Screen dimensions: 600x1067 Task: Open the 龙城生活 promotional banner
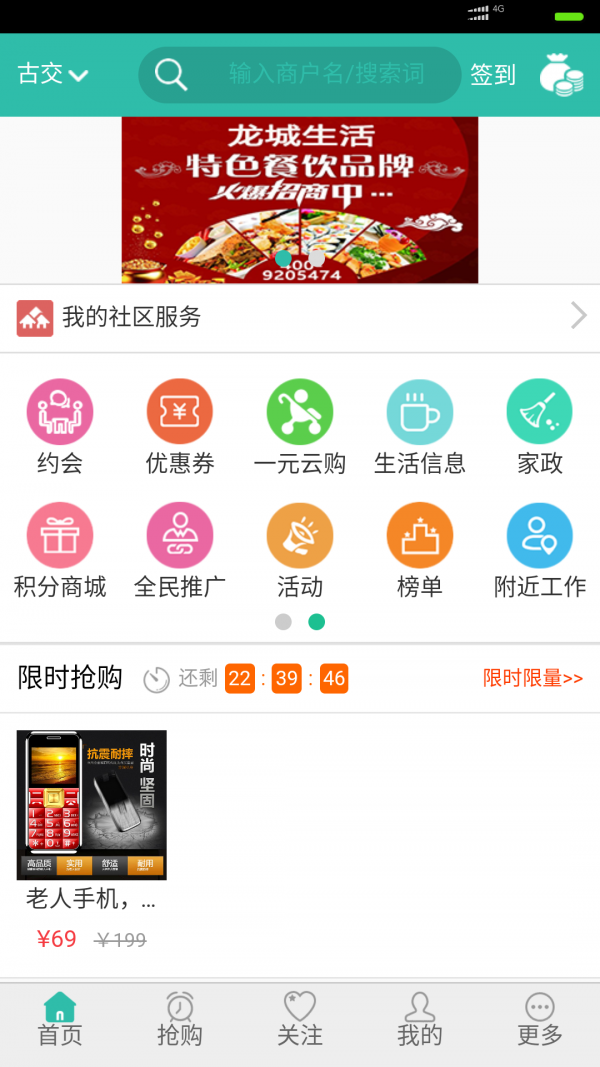point(300,200)
